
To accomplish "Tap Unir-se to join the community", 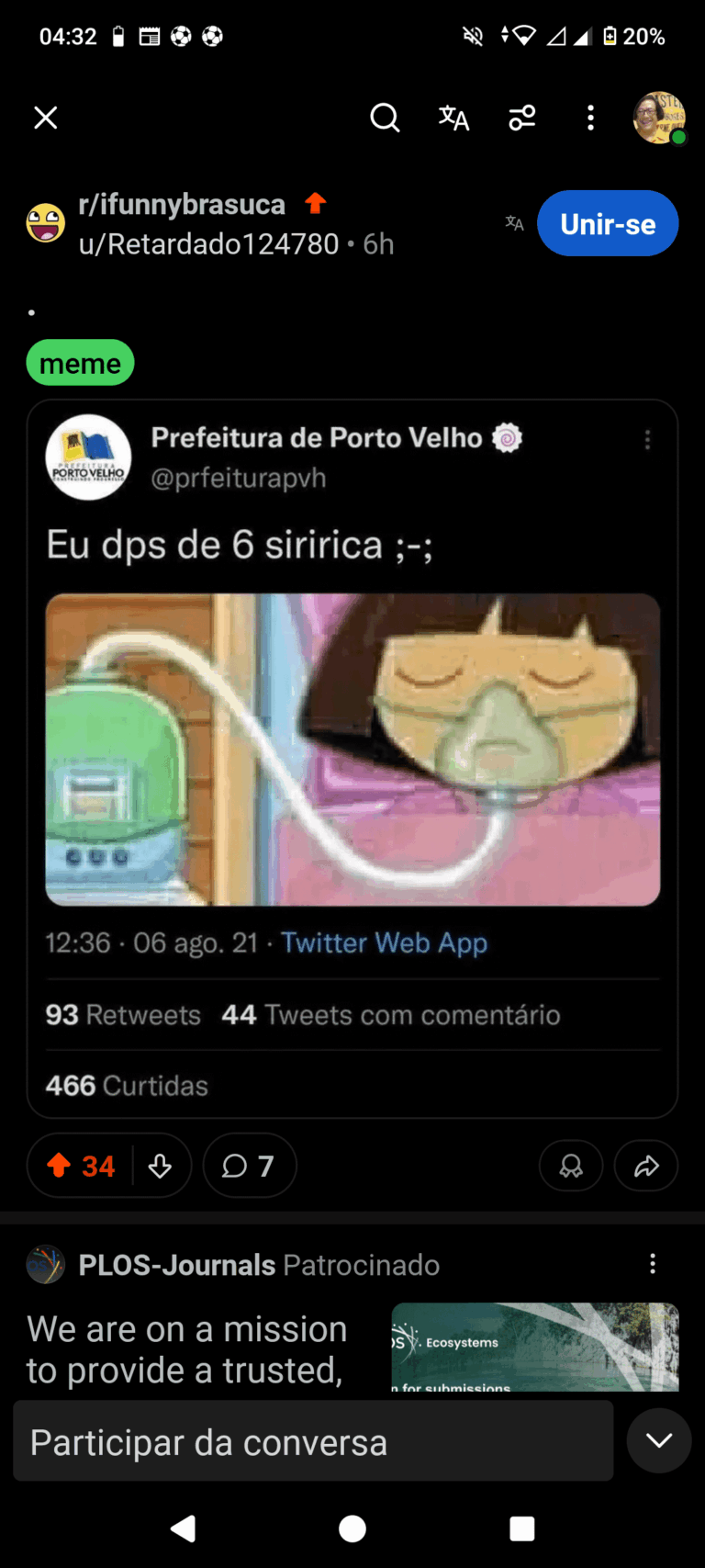I will click(x=607, y=224).
